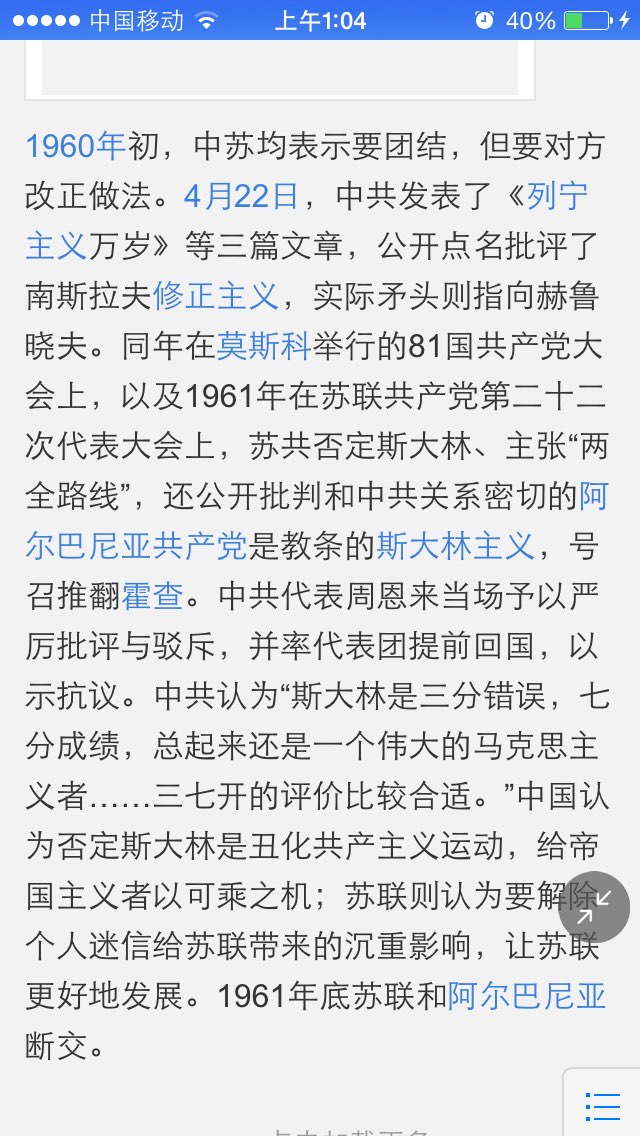The height and width of the screenshot is (1136, 640).
Task: Visit the 莫斯科 link
Action: pyautogui.click(x=263, y=347)
